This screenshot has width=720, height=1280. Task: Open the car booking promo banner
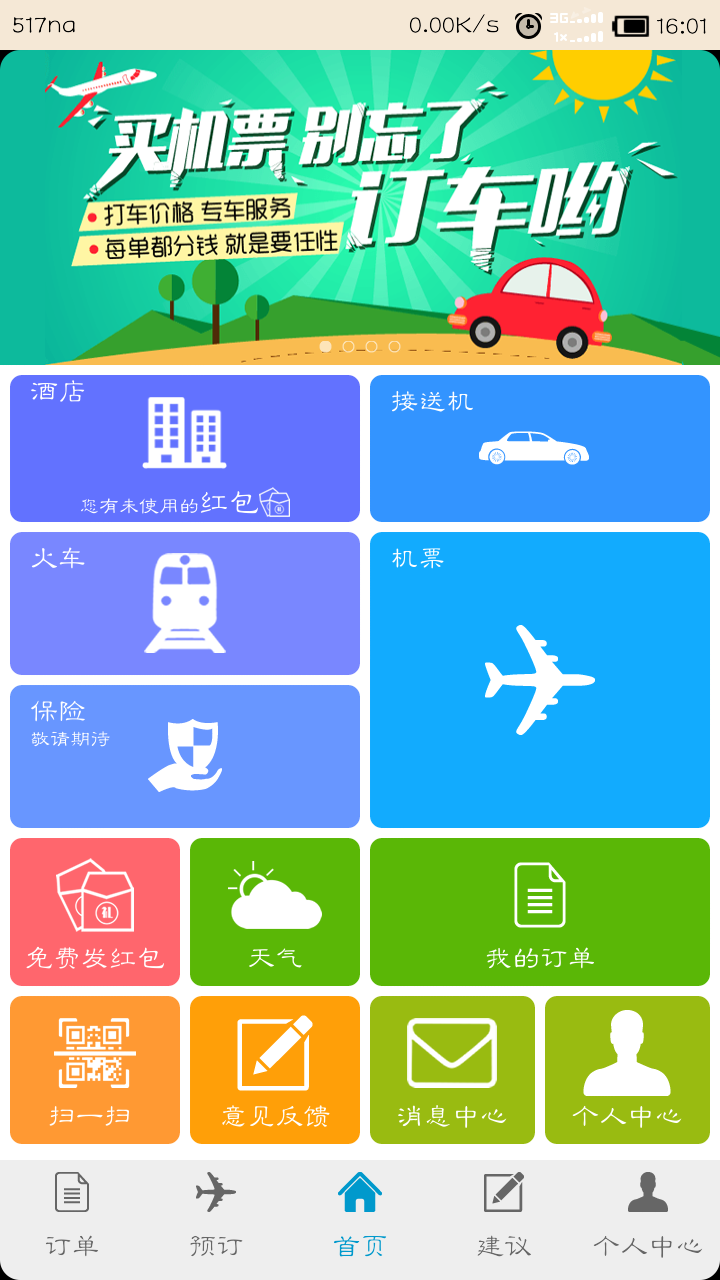(360, 207)
